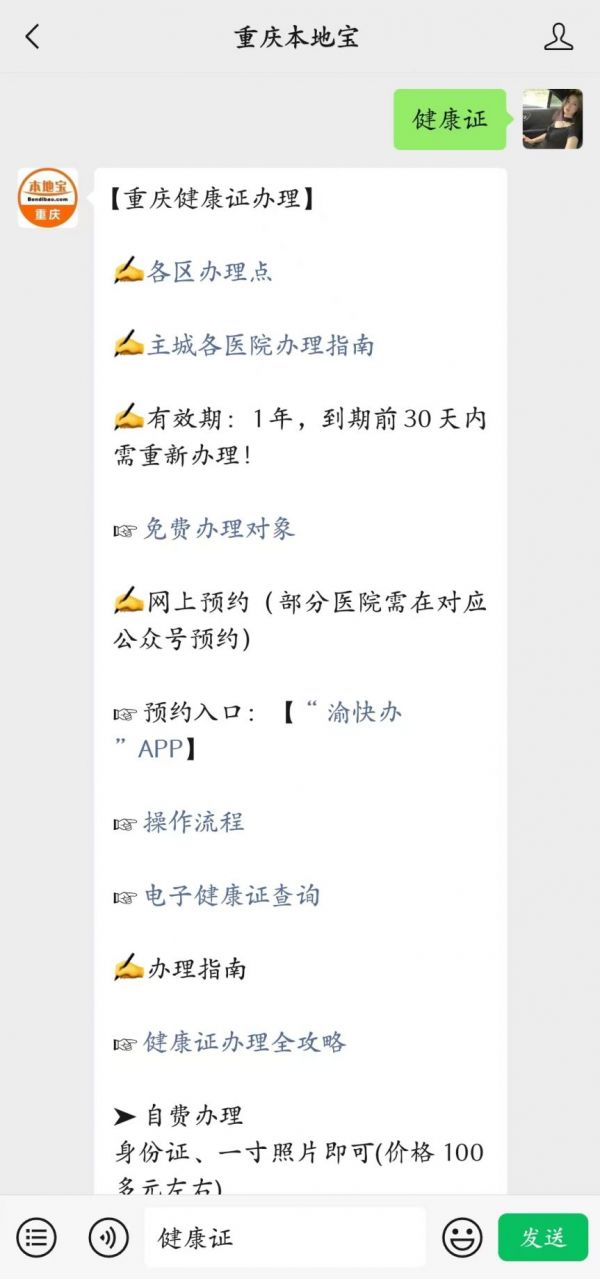Open the 渝快办 APP link
600x1279 pixels.
coord(364,713)
